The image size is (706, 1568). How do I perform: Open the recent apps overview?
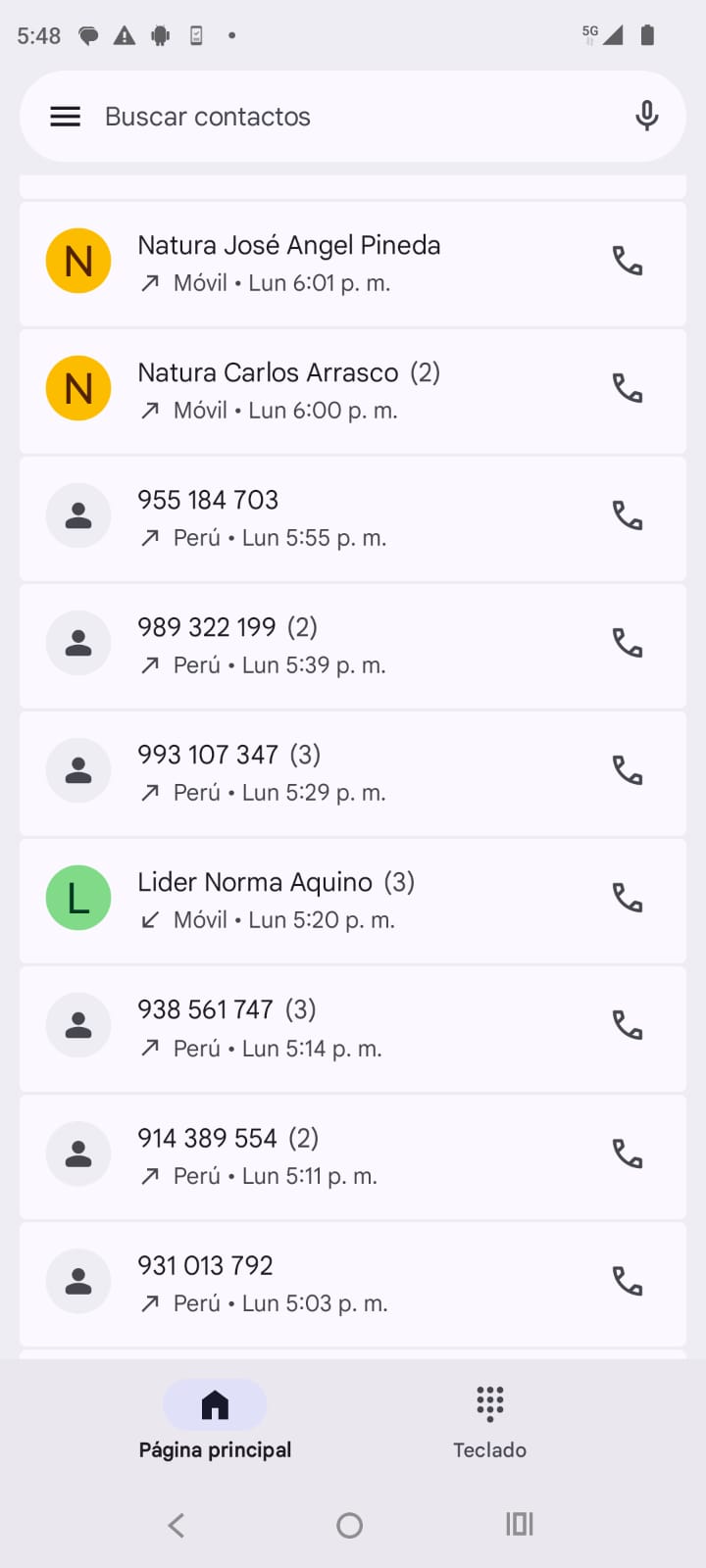click(x=519, y=1524)
